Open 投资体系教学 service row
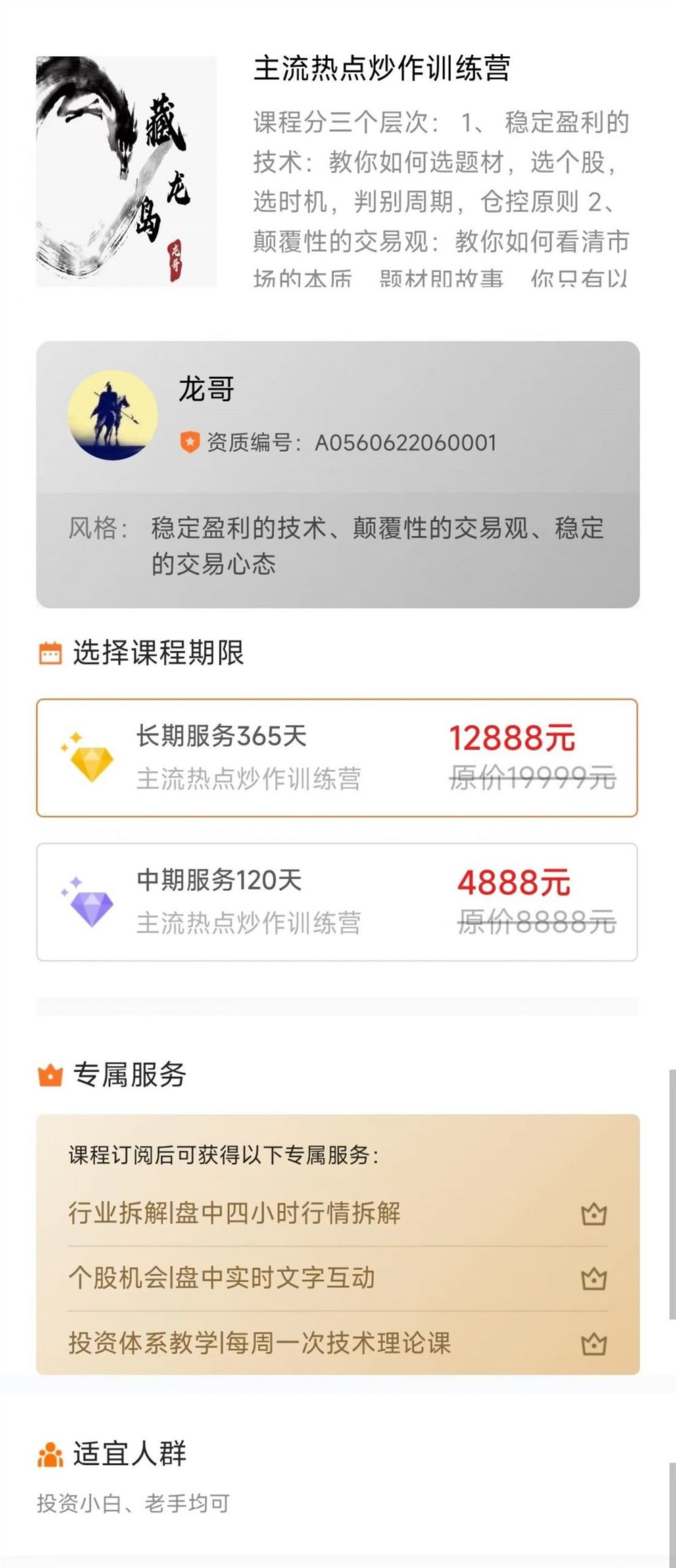 (x=337, y=1343)
